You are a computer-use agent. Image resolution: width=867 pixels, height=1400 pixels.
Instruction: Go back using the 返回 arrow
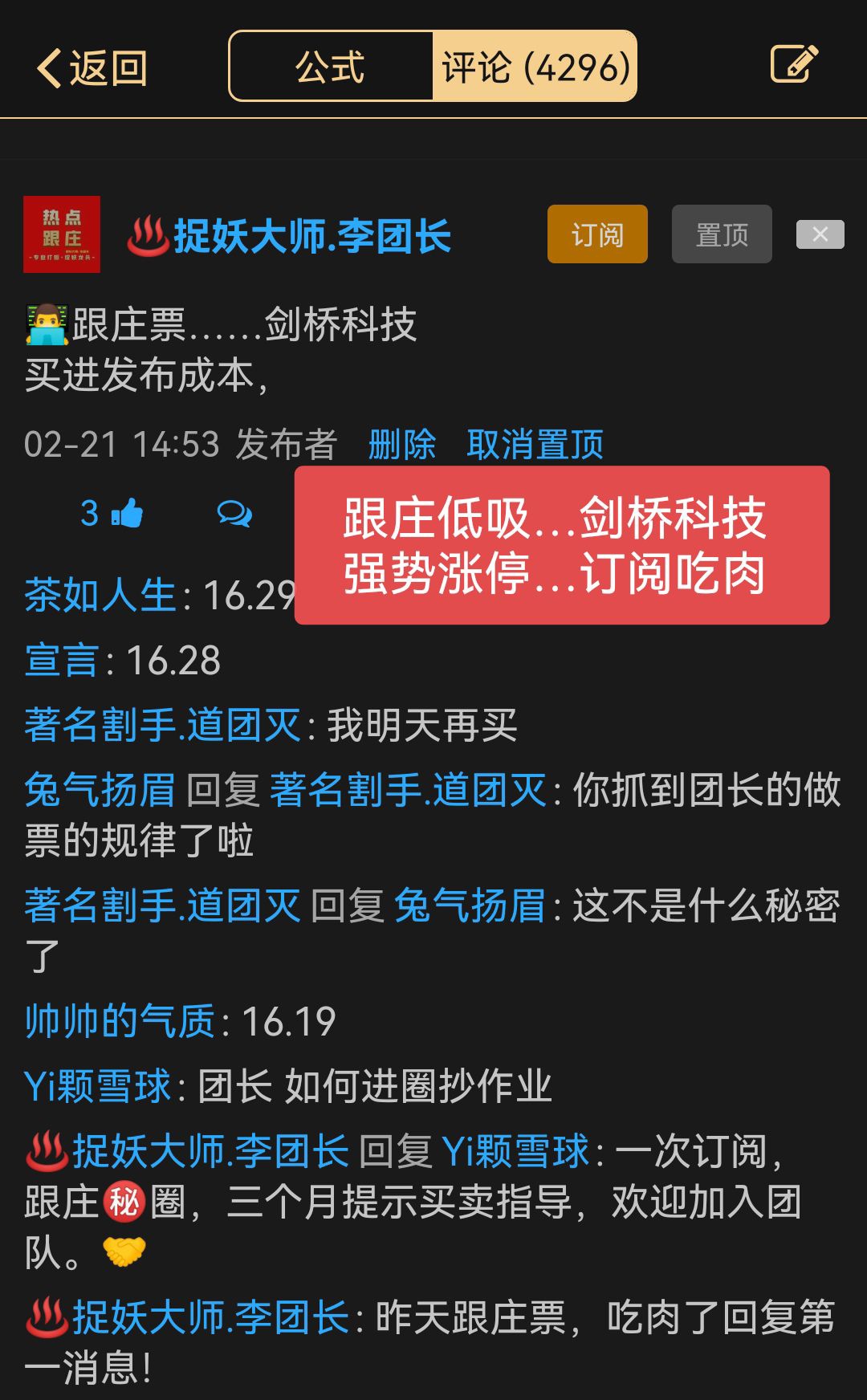tap(92, 67)
